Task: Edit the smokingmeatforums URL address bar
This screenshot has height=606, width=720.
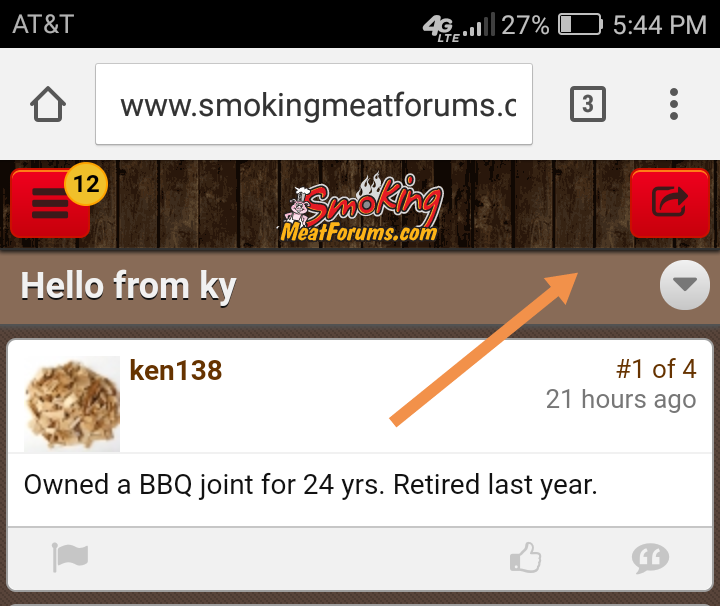Action: (315, 104)
